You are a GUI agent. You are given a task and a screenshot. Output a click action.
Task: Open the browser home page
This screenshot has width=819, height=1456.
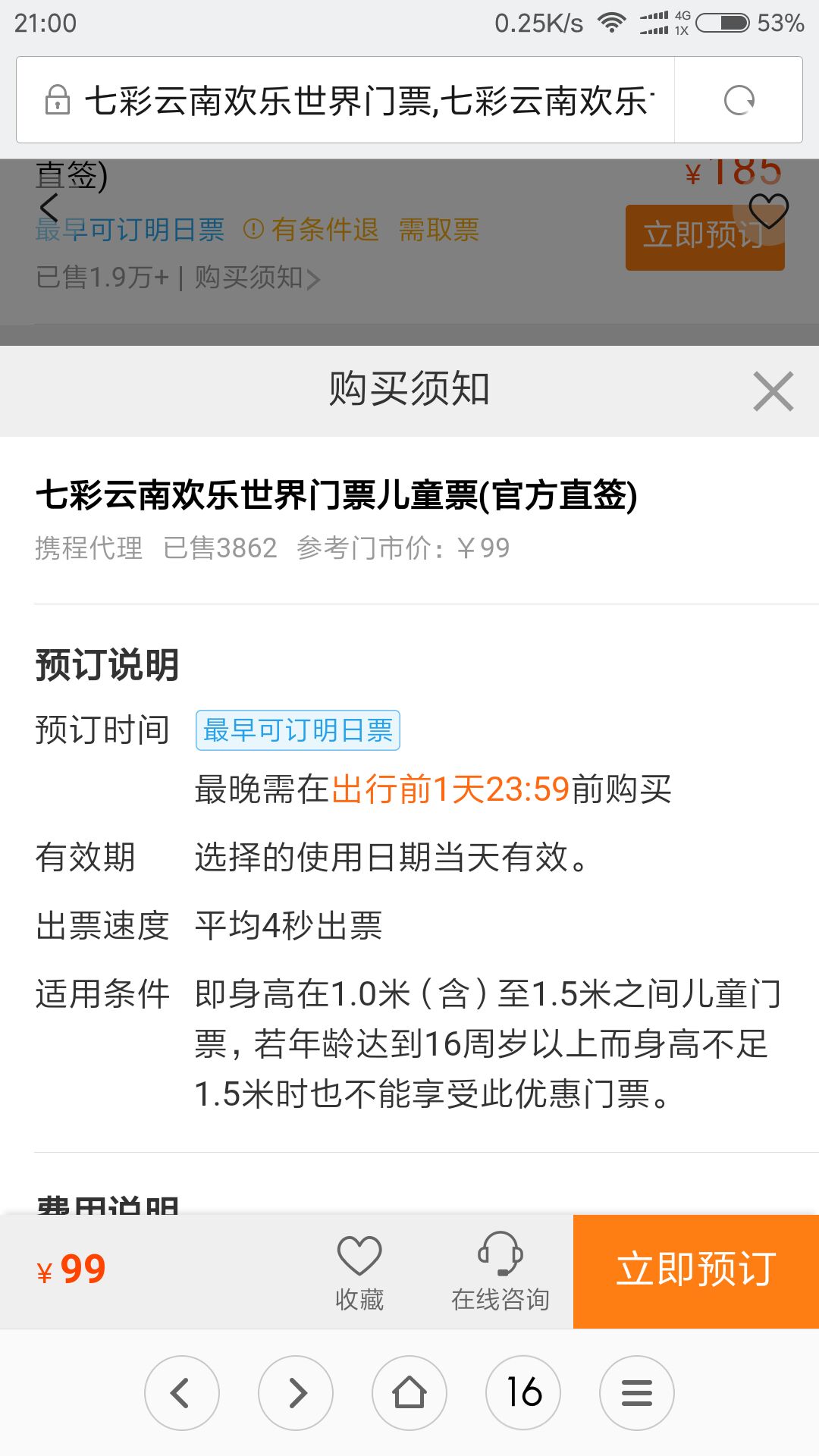(409, 1393)
